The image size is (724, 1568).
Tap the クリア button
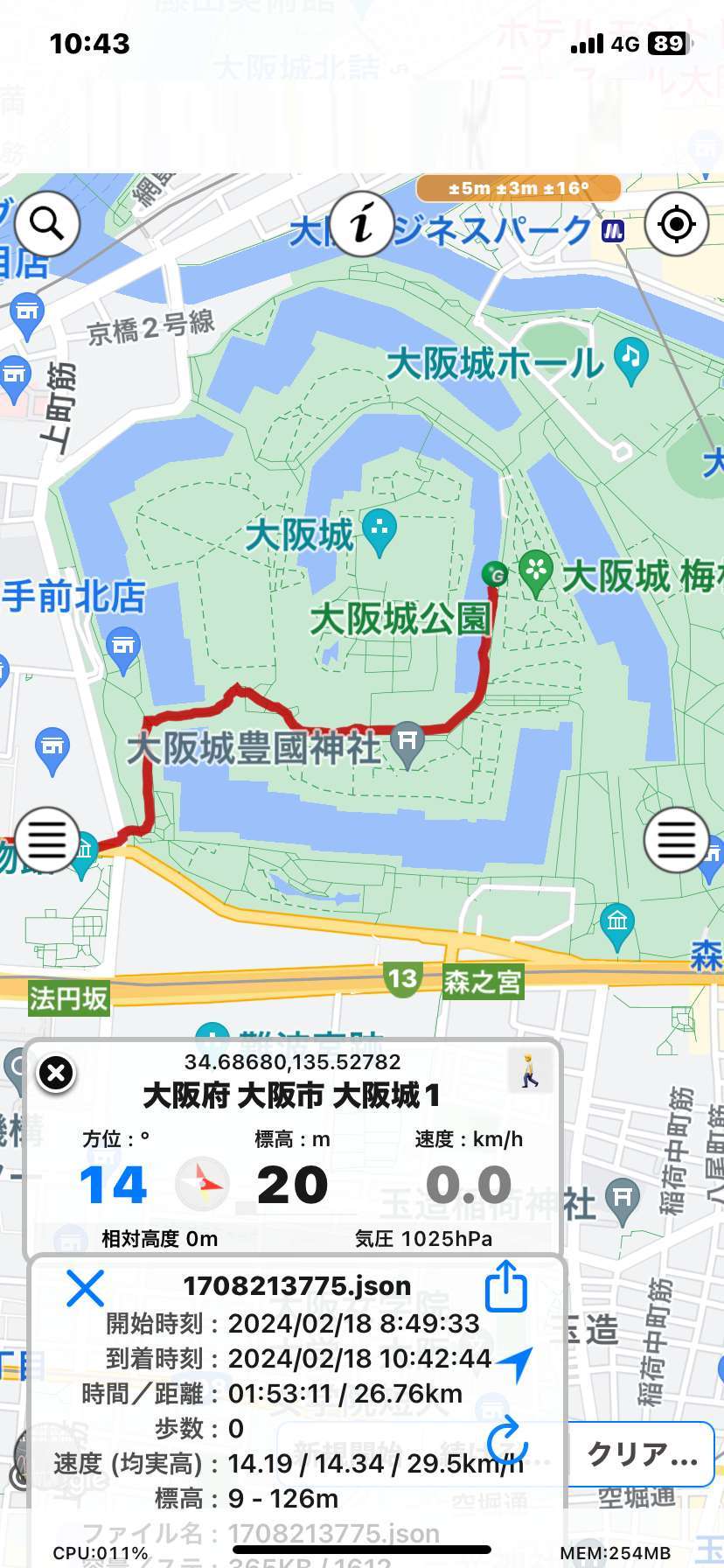642,1453
